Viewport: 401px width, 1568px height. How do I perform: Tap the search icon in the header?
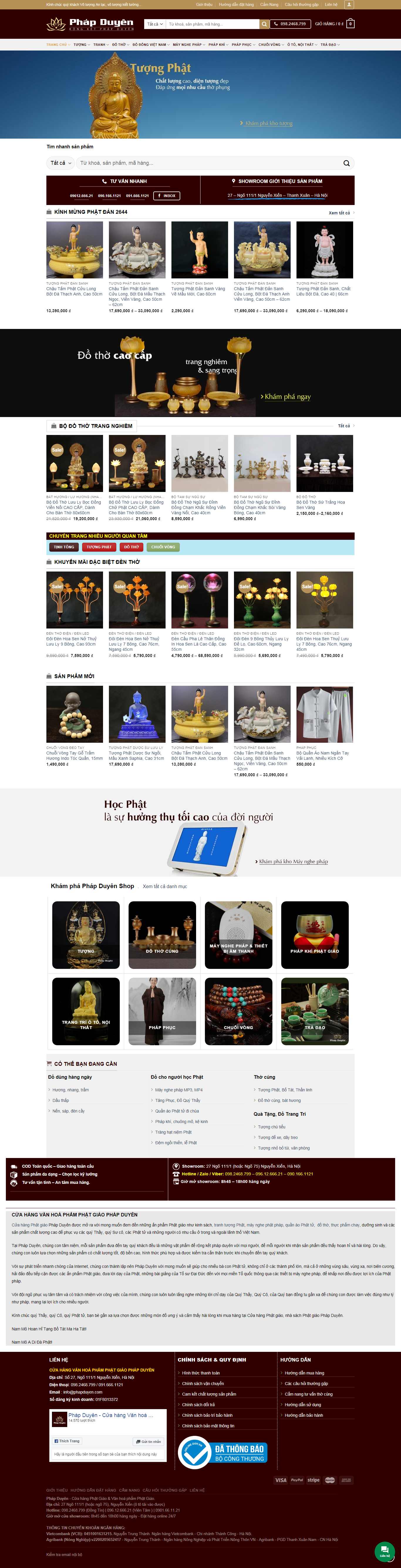pos(264,24)
